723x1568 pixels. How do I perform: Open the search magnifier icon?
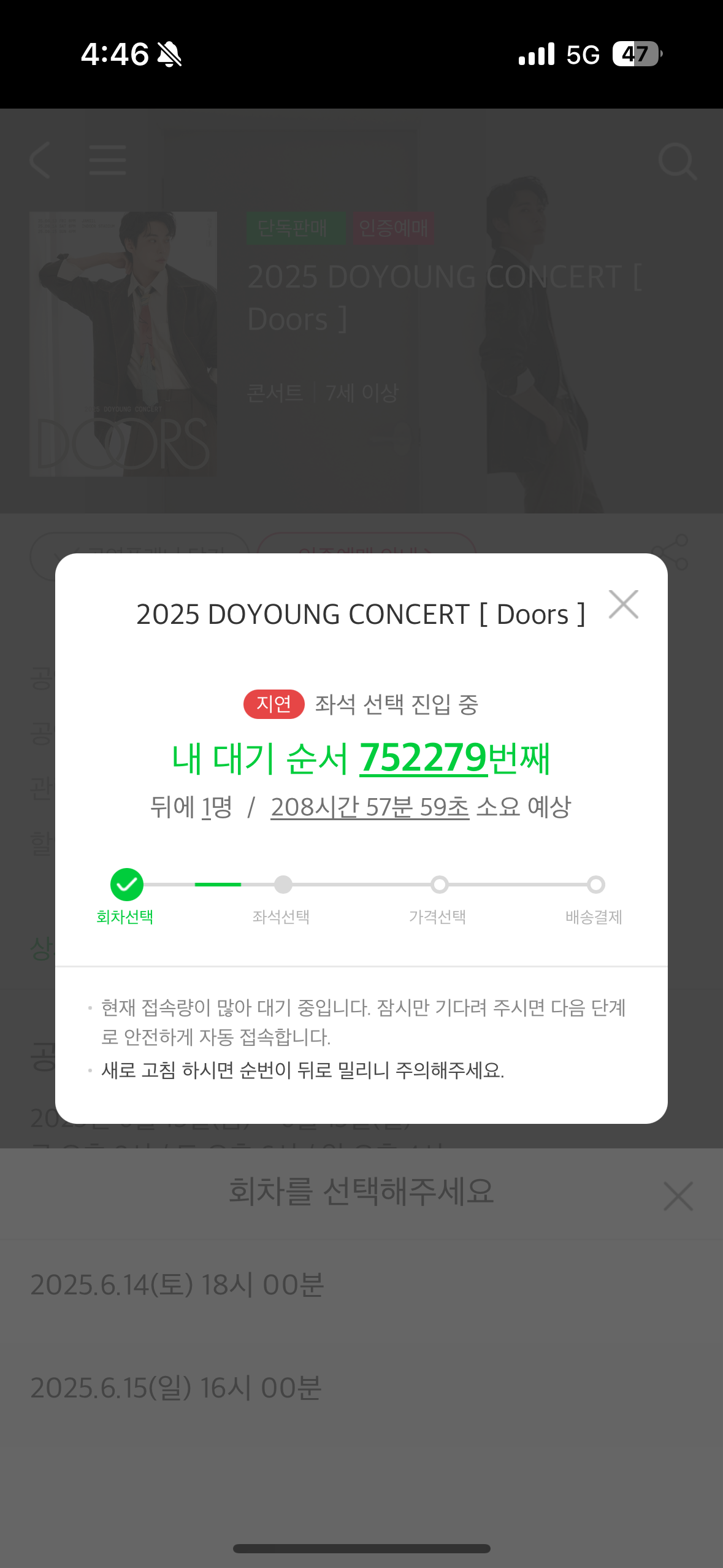[x=677, y=161]
